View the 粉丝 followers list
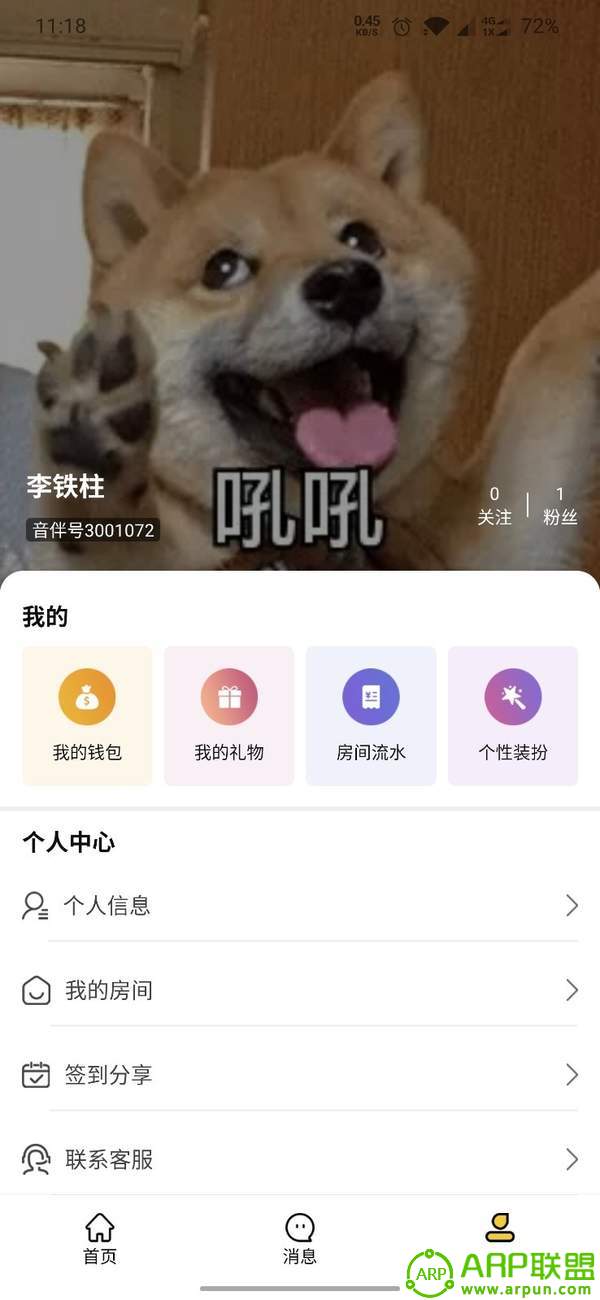The image size is (600, 1300). (560, 506)
